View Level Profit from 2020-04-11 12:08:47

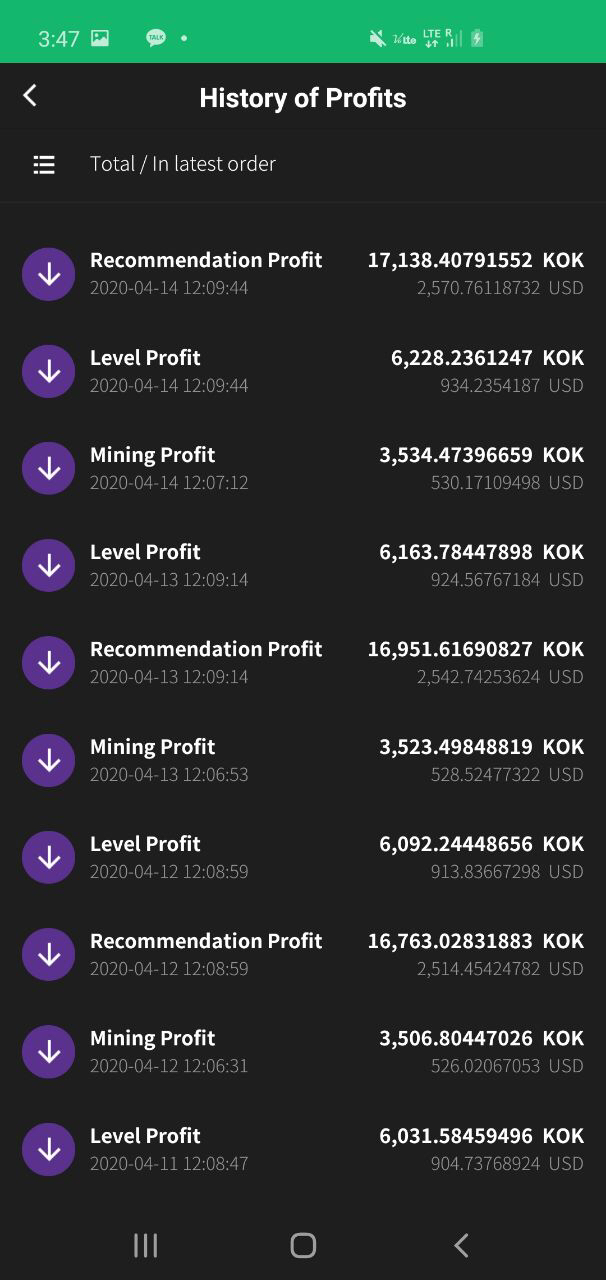click(x=303, y=1149)
